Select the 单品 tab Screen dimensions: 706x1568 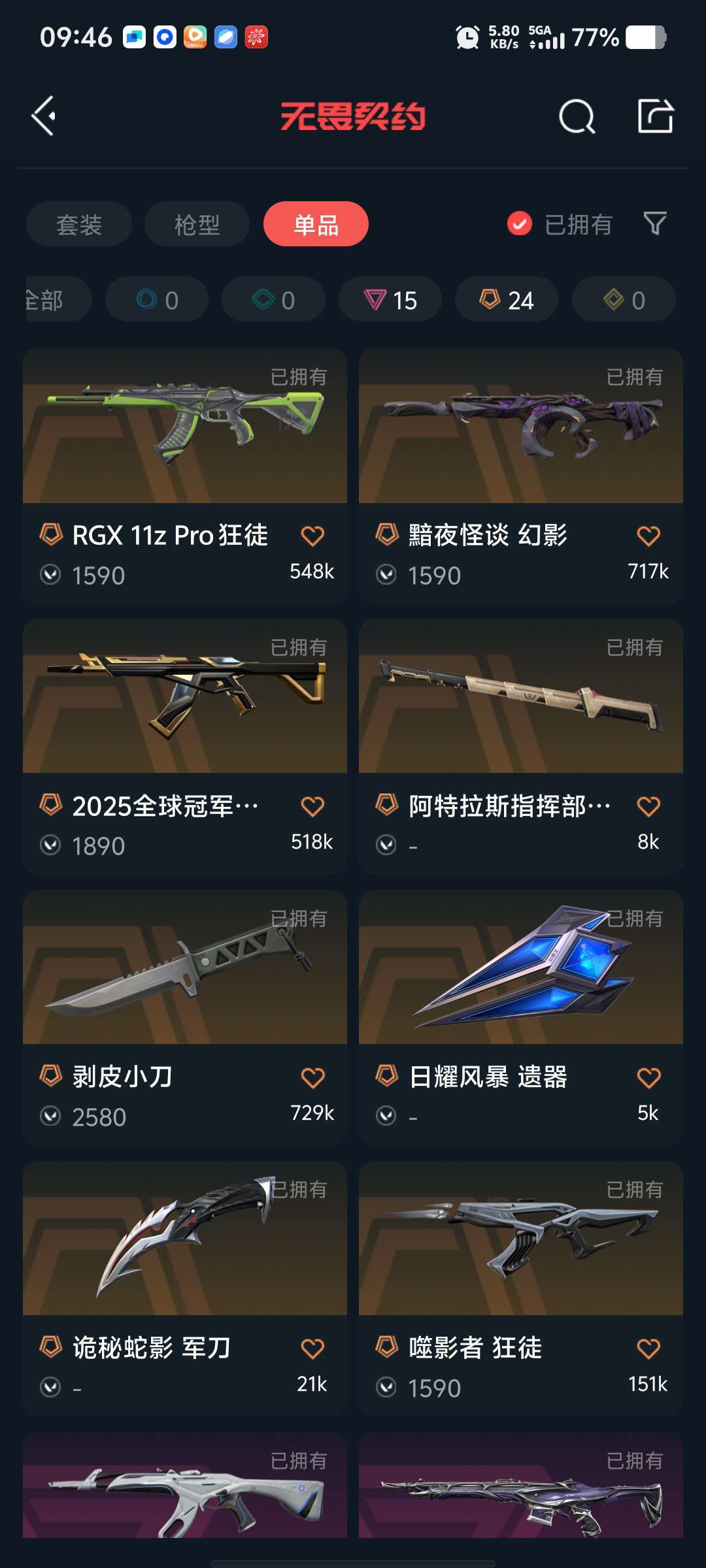[x=316, y=225]
